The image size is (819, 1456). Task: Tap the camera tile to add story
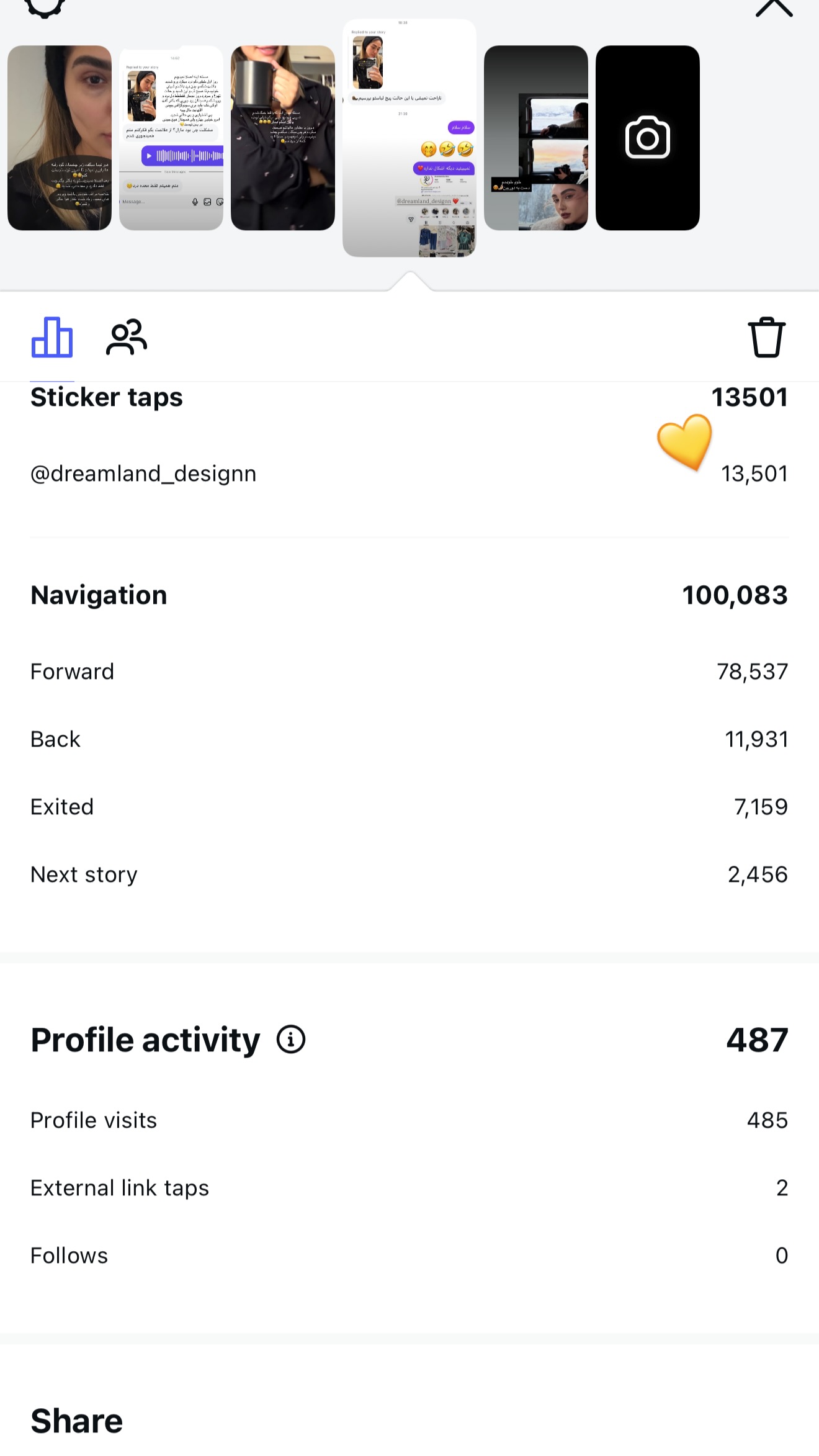point(648,138)
